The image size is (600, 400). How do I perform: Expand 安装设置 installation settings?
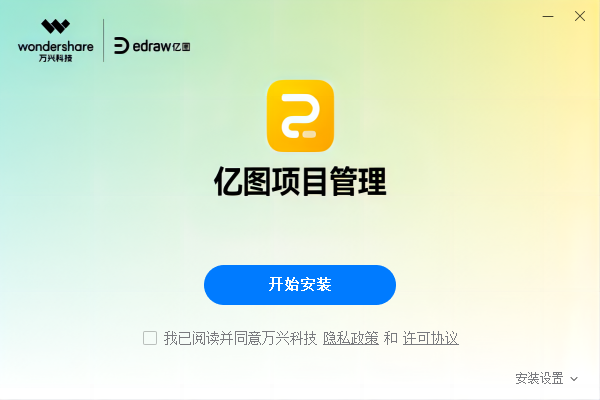546,379
